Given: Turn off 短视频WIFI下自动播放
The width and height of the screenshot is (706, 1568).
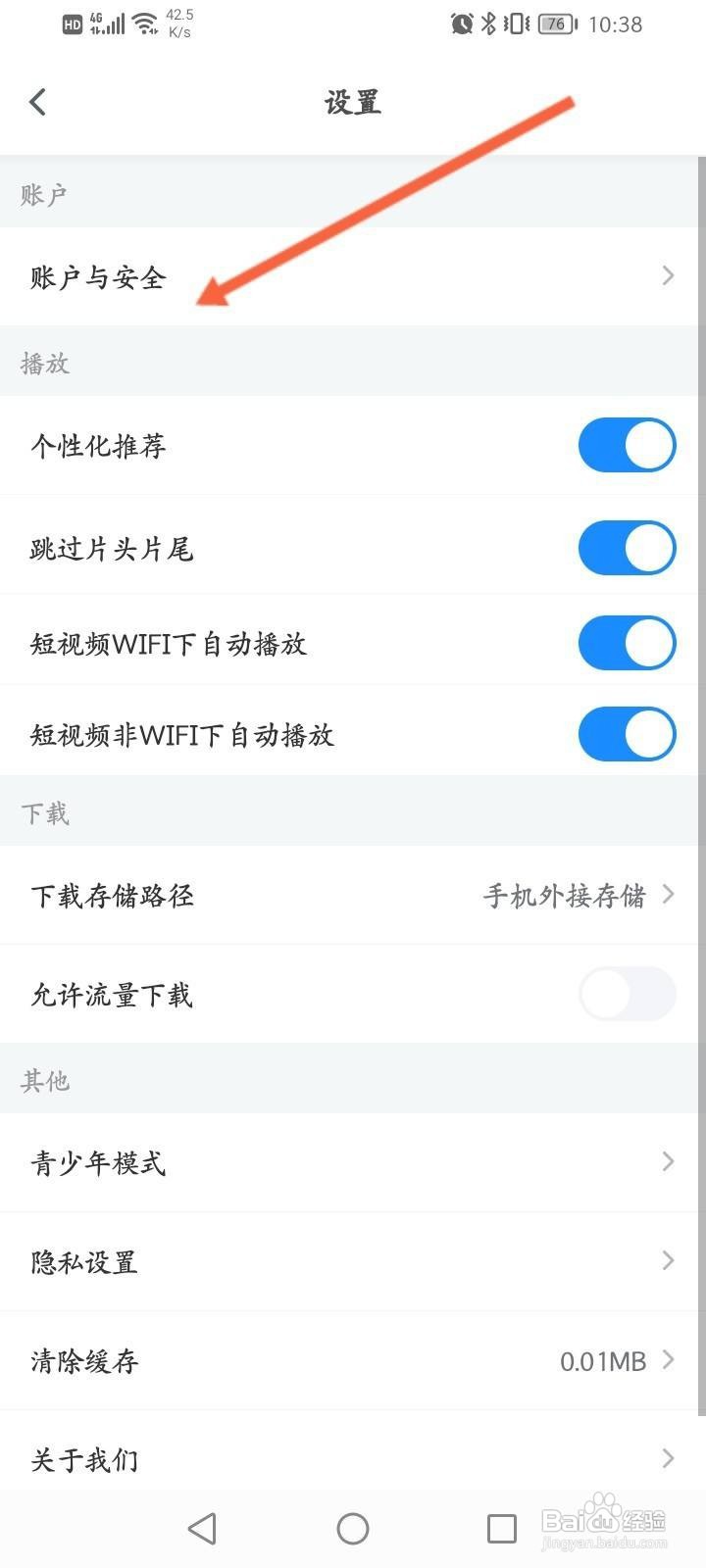Looking at the screenshot, I should point(627,643).
